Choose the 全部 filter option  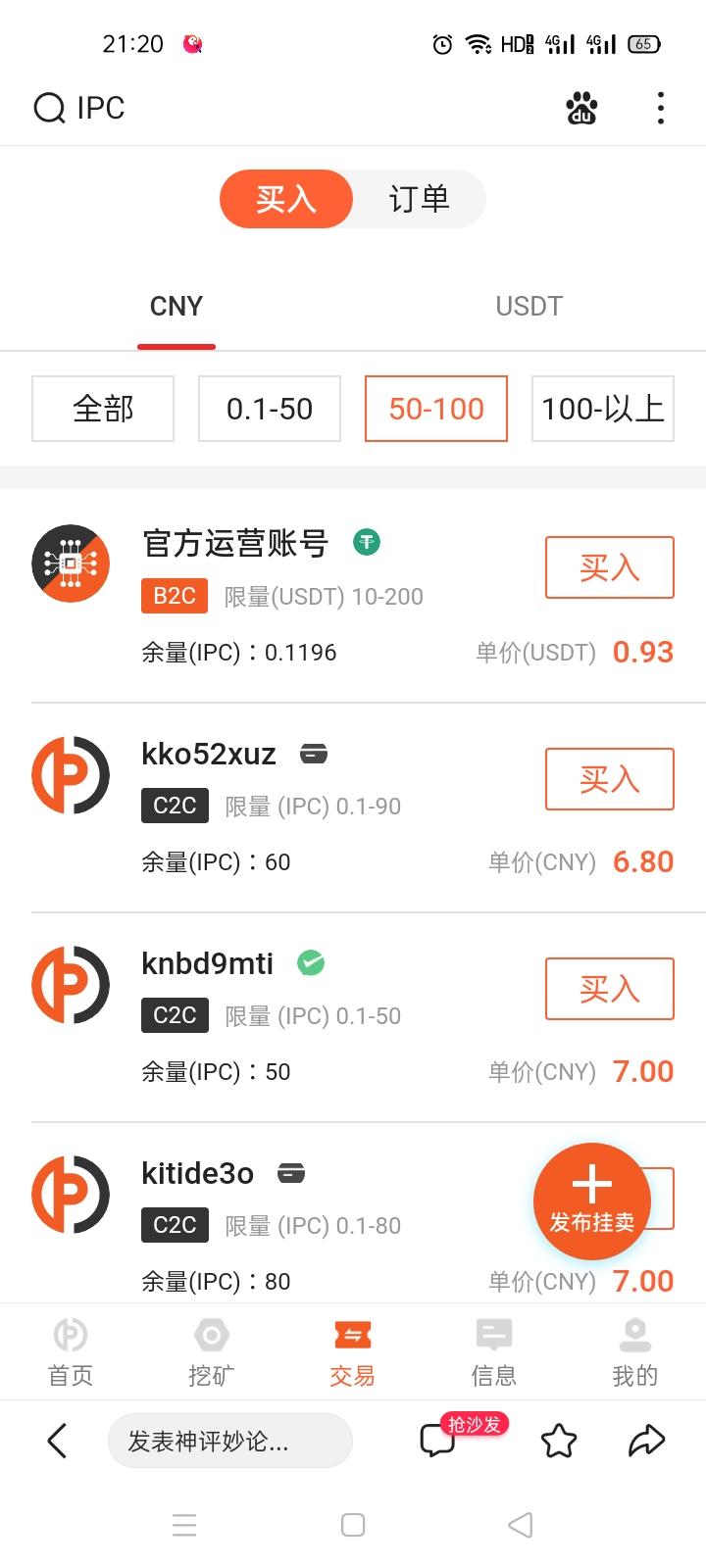(x=102, y=409)
